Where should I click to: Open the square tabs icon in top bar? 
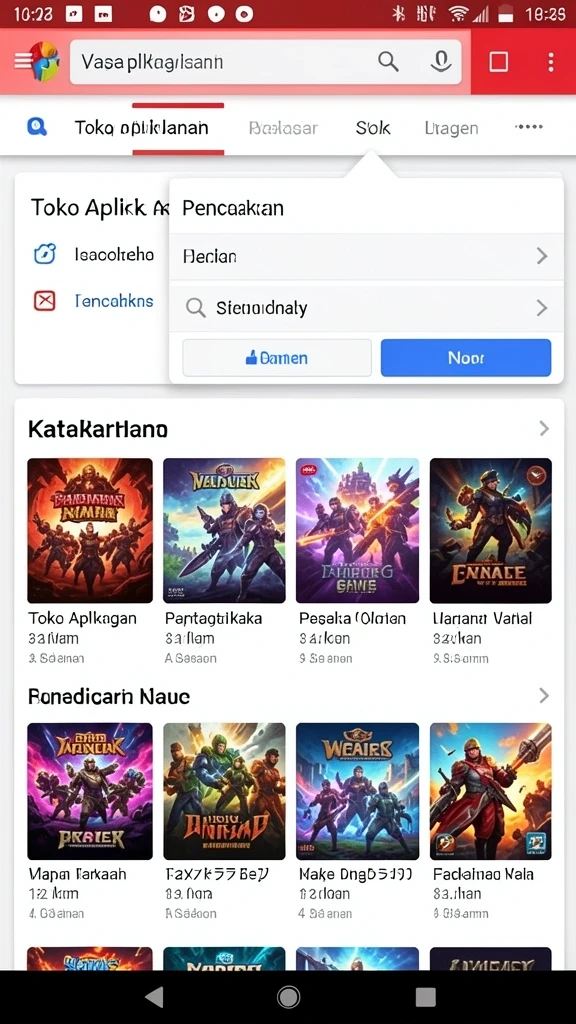pos(498,62)
